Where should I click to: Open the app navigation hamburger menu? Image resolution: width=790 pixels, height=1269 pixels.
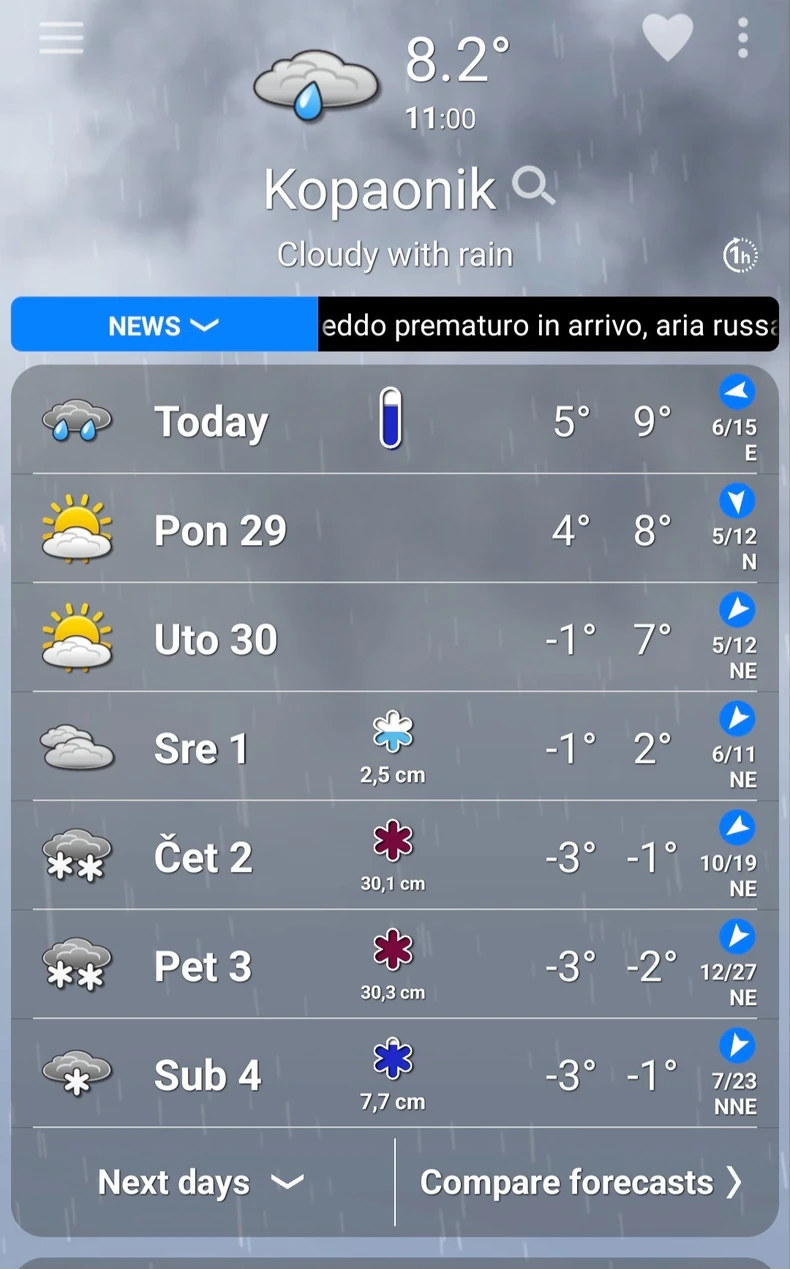[x=60, y=38]
